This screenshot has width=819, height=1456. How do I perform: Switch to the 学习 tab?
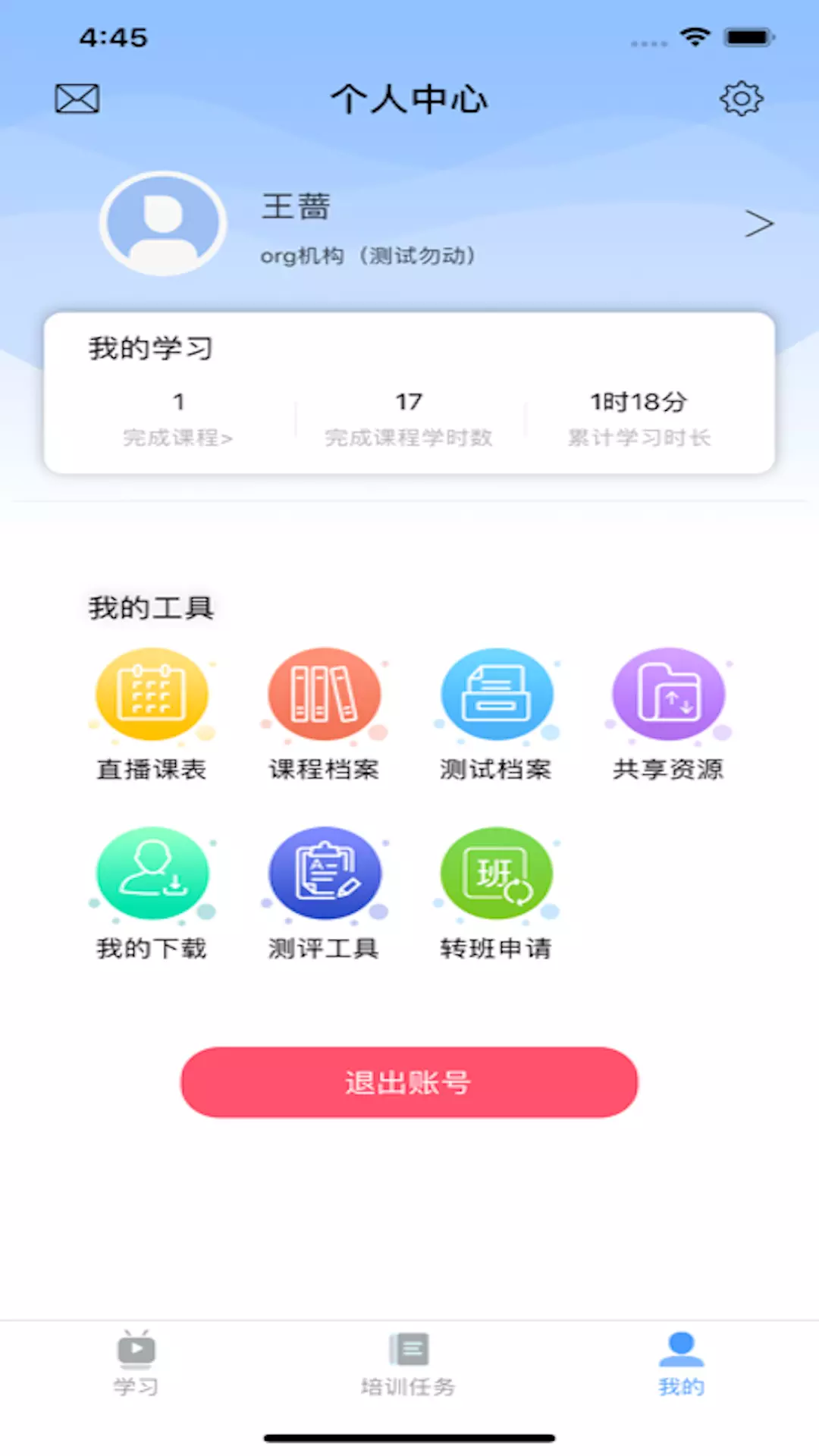coord(136,1363)
